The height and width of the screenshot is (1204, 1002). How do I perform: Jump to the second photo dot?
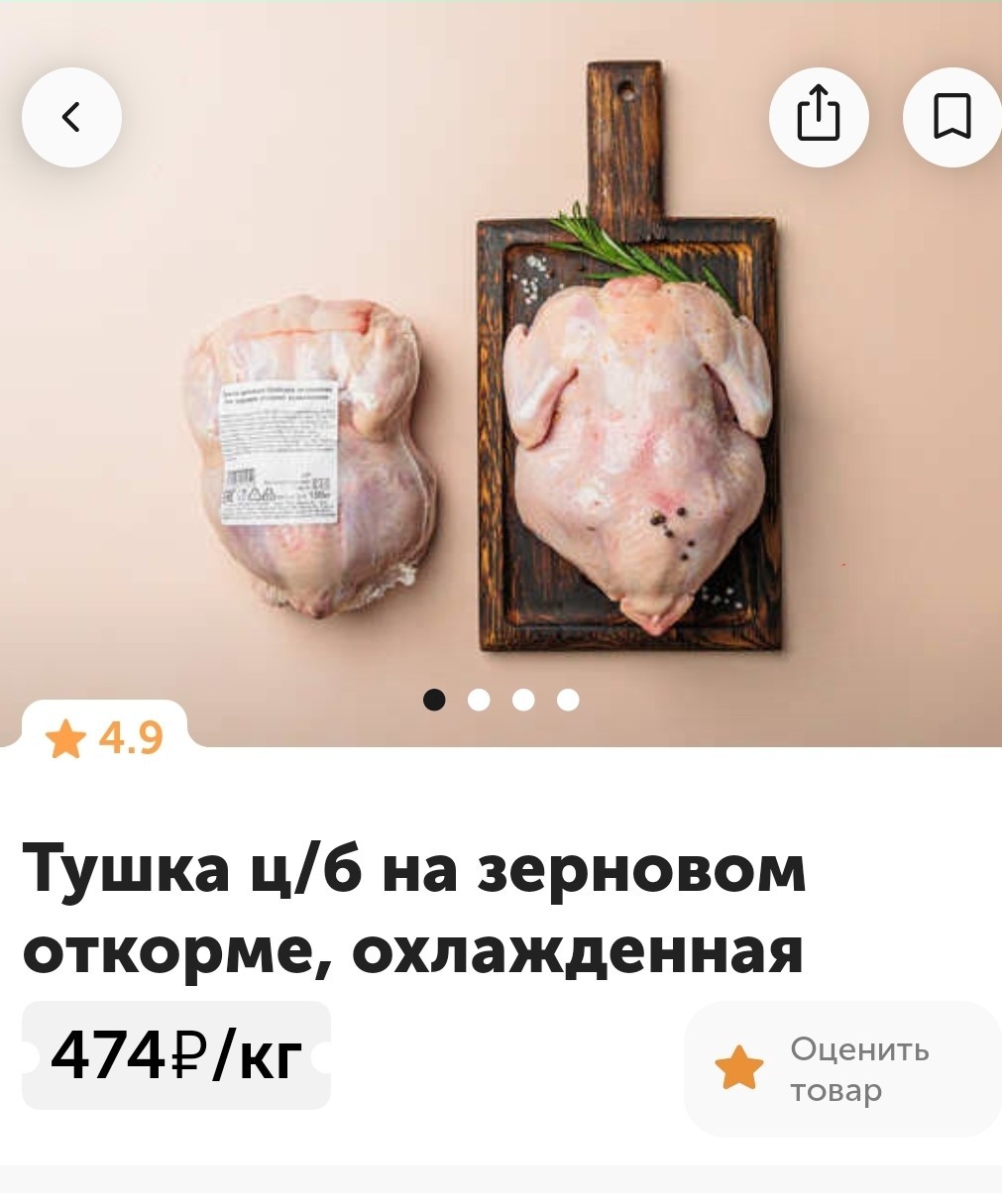tap(479, 701)
